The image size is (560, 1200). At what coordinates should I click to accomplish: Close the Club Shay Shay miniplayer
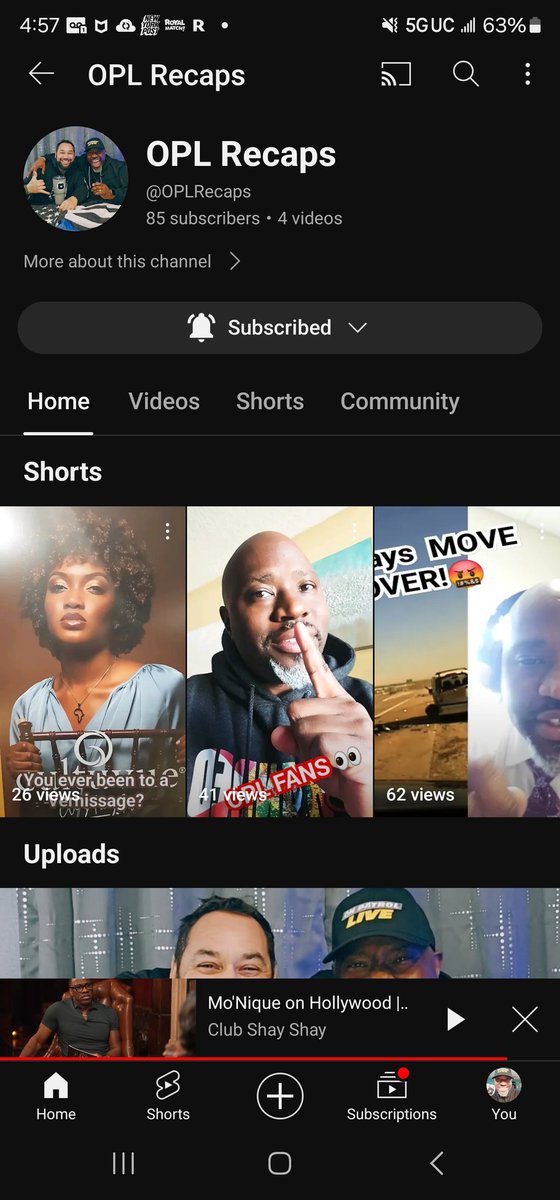coord(525,1019)
